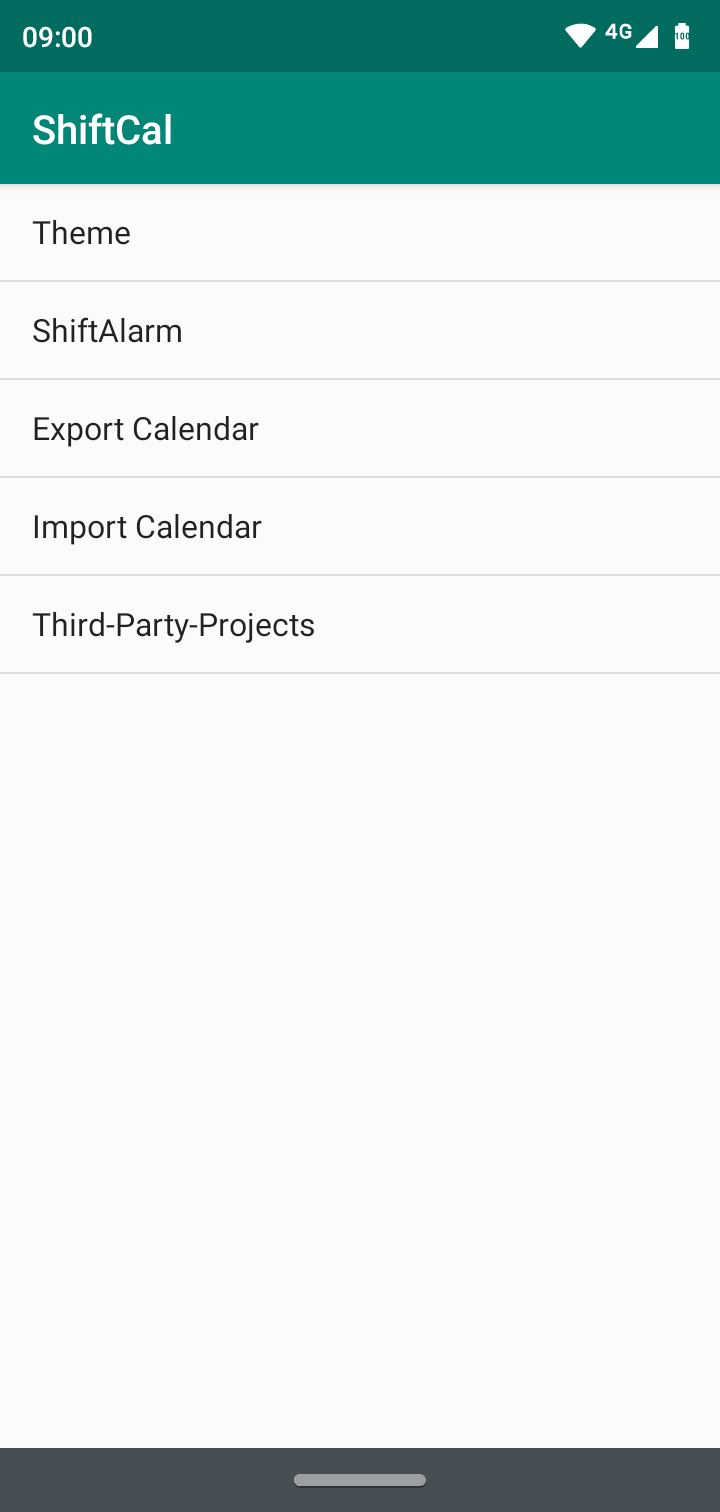The height and width of the screenshot is (1512, 720).
Task: Click the Wi-Fi status icon
Action: click(578, 33)
